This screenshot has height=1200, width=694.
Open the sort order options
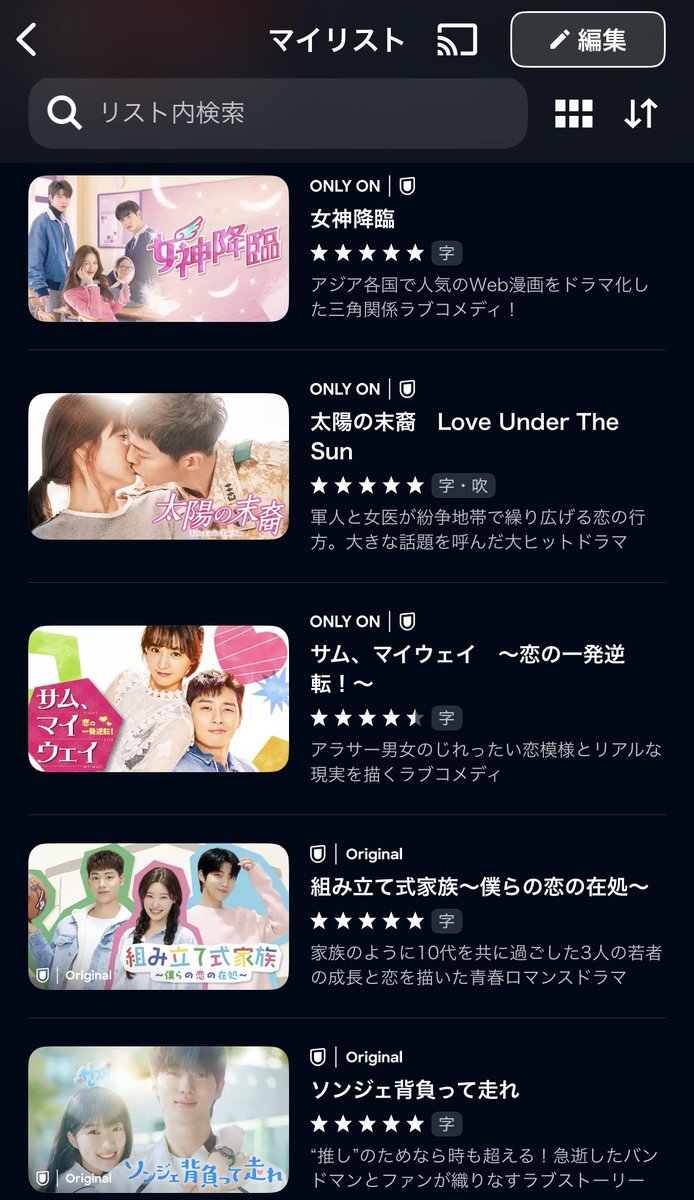click(x=640, y=113)
